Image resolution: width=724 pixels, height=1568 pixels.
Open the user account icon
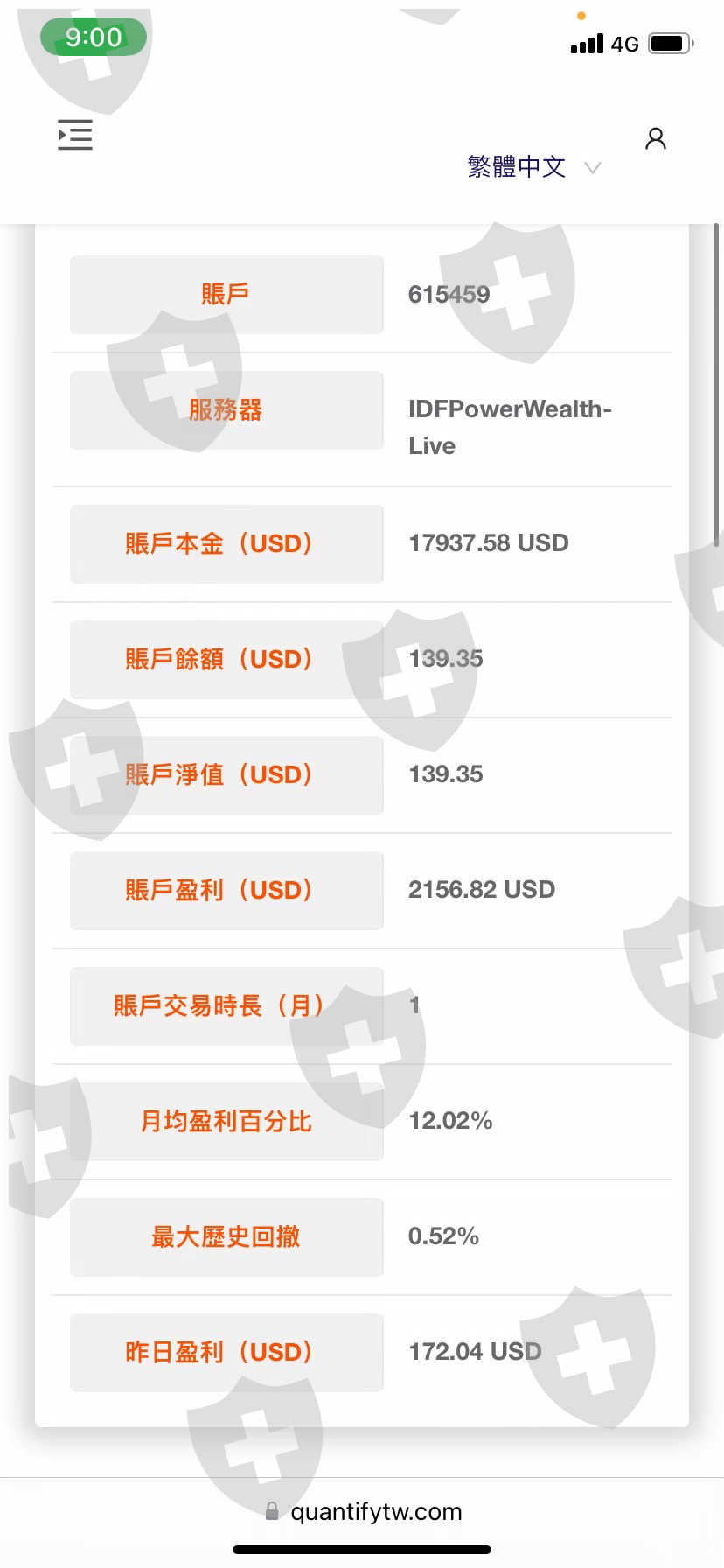[656, 138]
